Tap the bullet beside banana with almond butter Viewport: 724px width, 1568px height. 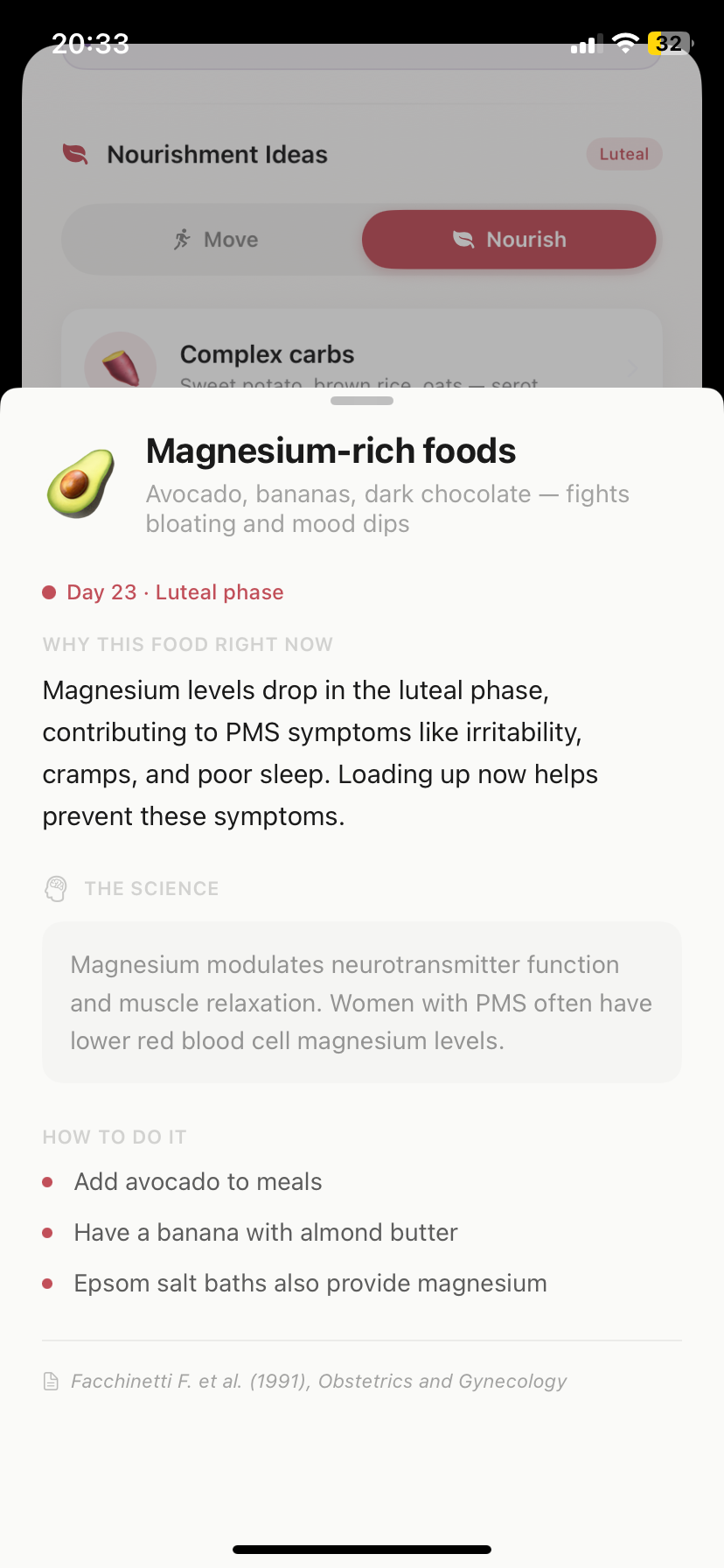(48, 1232)
